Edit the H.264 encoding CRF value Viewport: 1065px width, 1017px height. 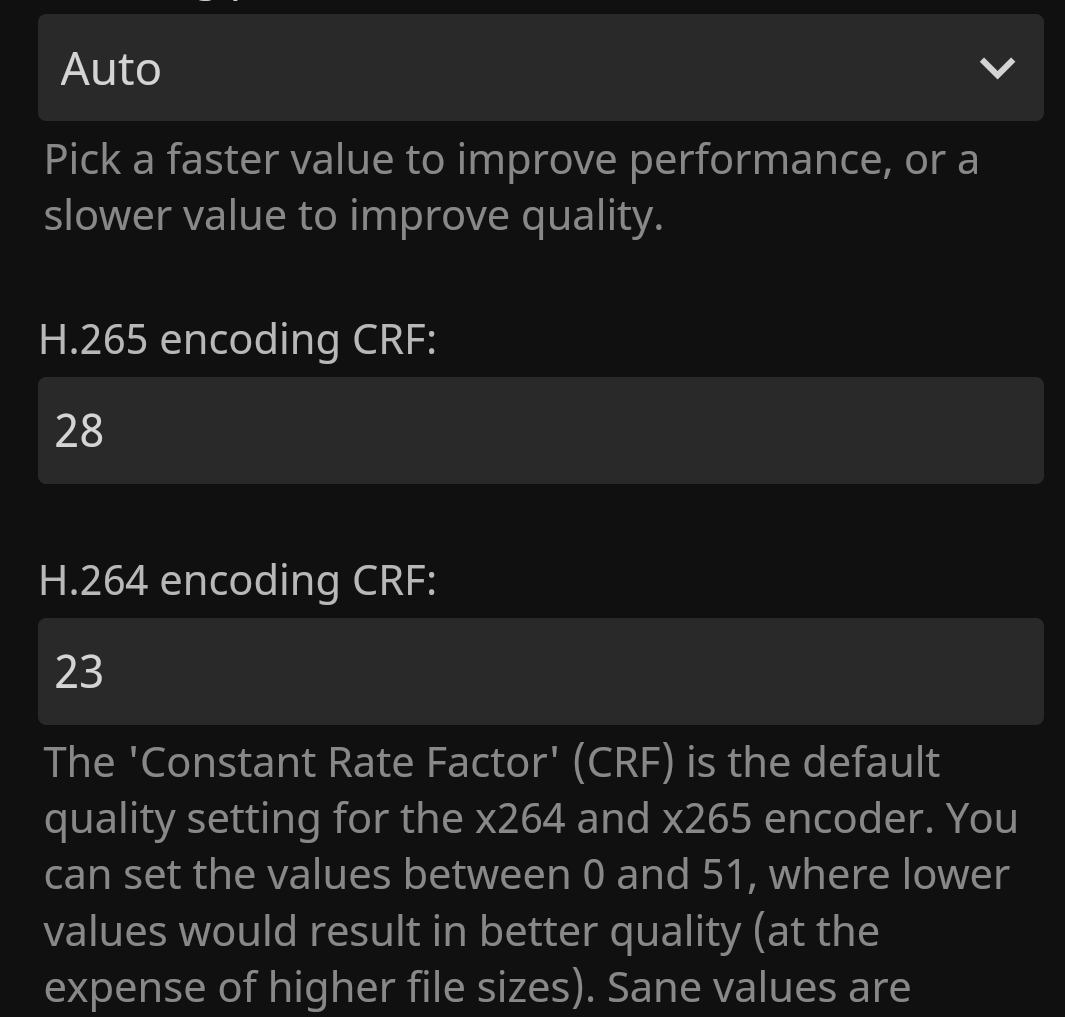540,671
